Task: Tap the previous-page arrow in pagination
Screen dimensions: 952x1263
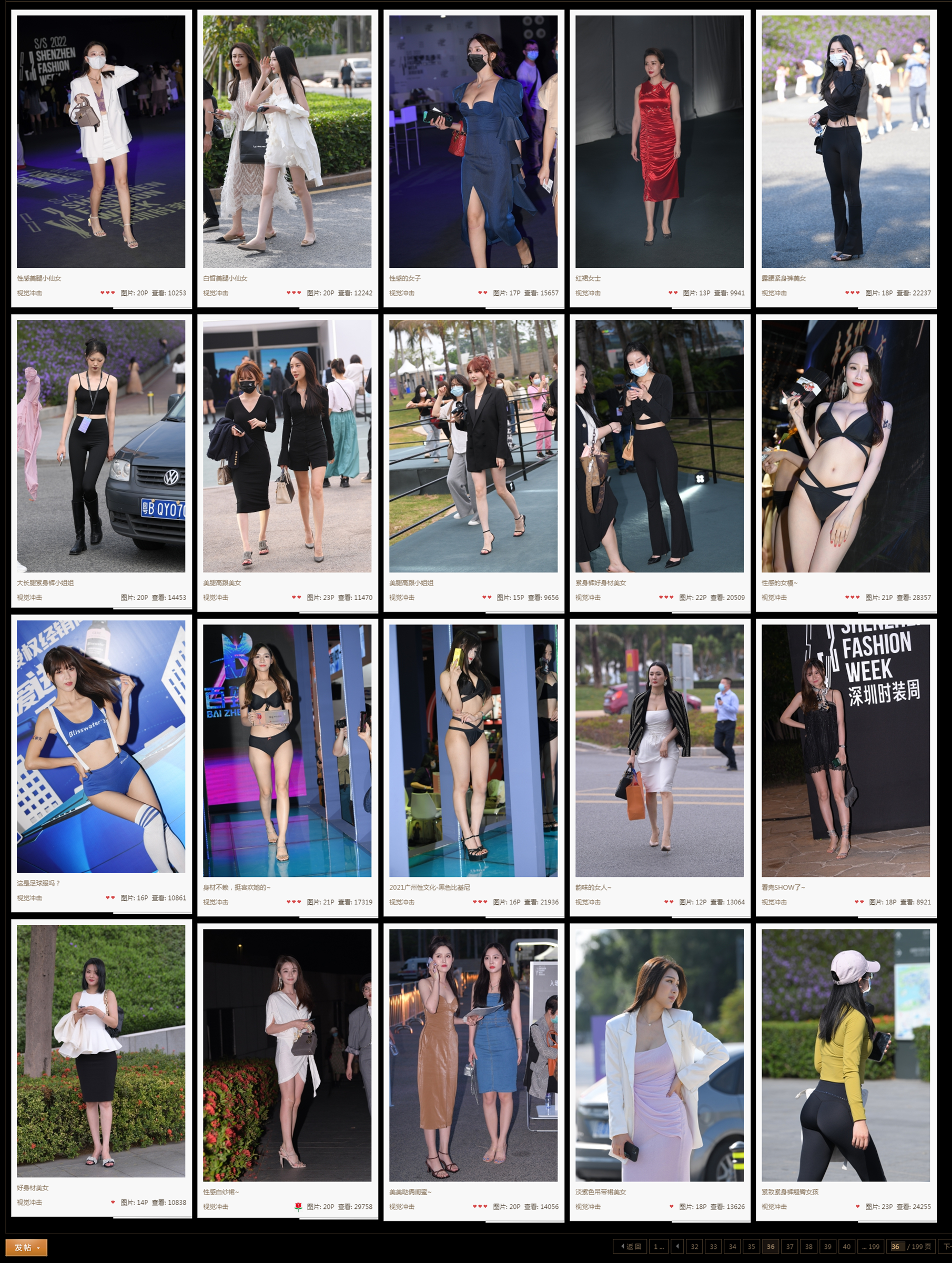Action: (x=677, y=1247)
